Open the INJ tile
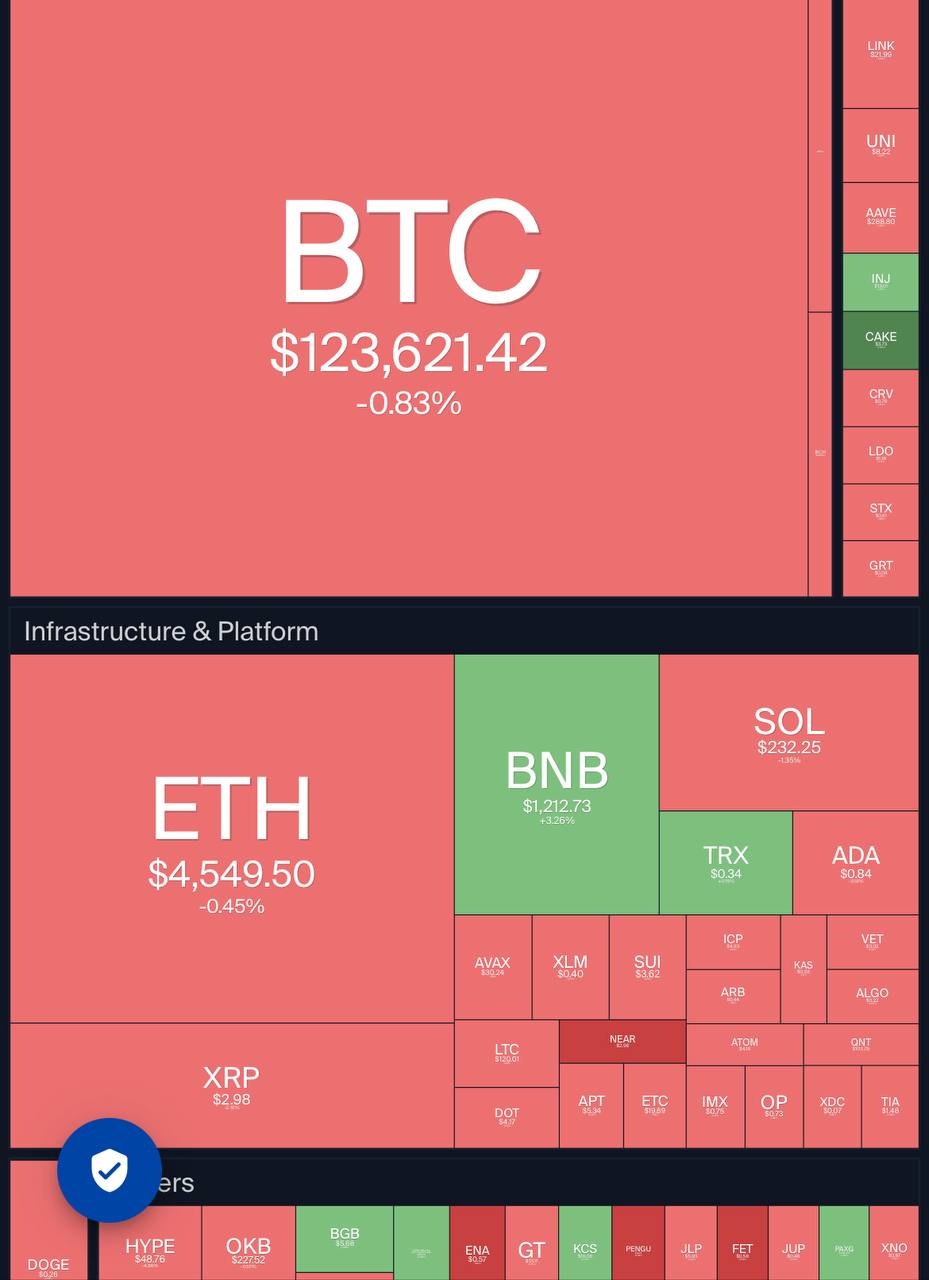Viewport: 929px width, 1280px height. pos(880,282)
